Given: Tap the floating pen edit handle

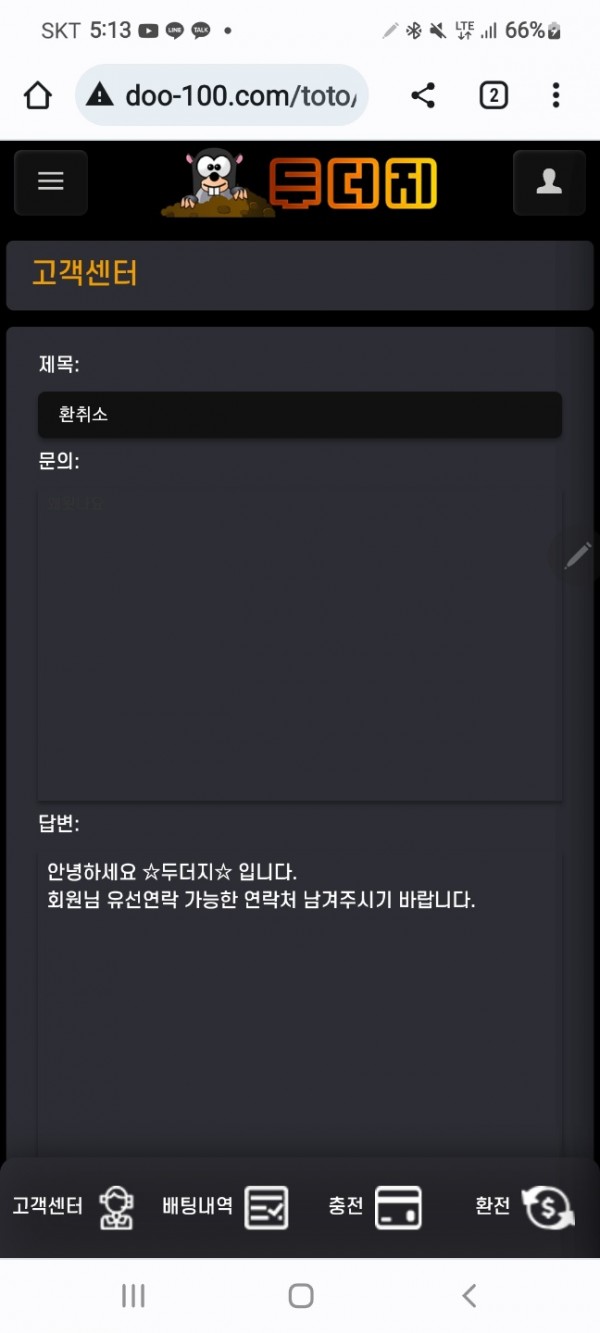Looking at the screenshot, I should [x=578, y=556].
